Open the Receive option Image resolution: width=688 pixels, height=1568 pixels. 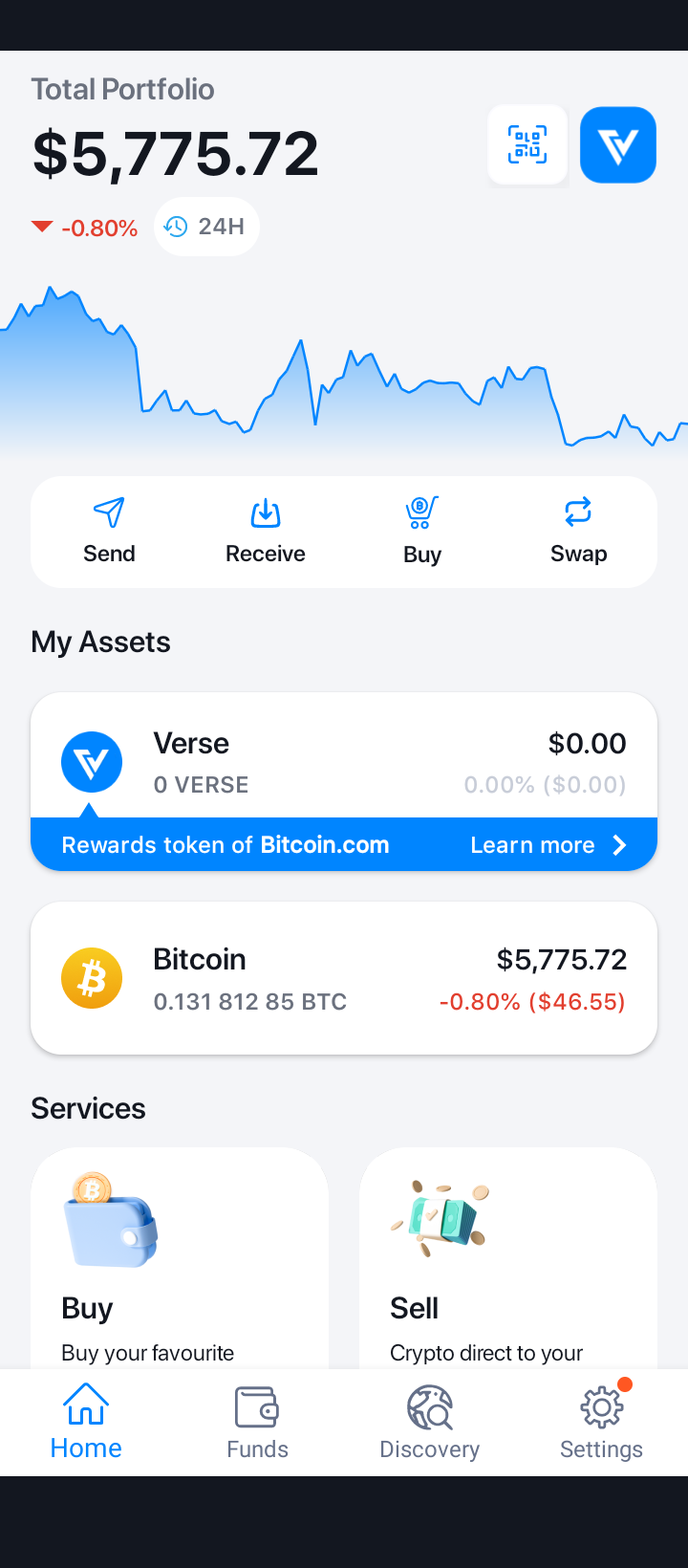(266, 532)
